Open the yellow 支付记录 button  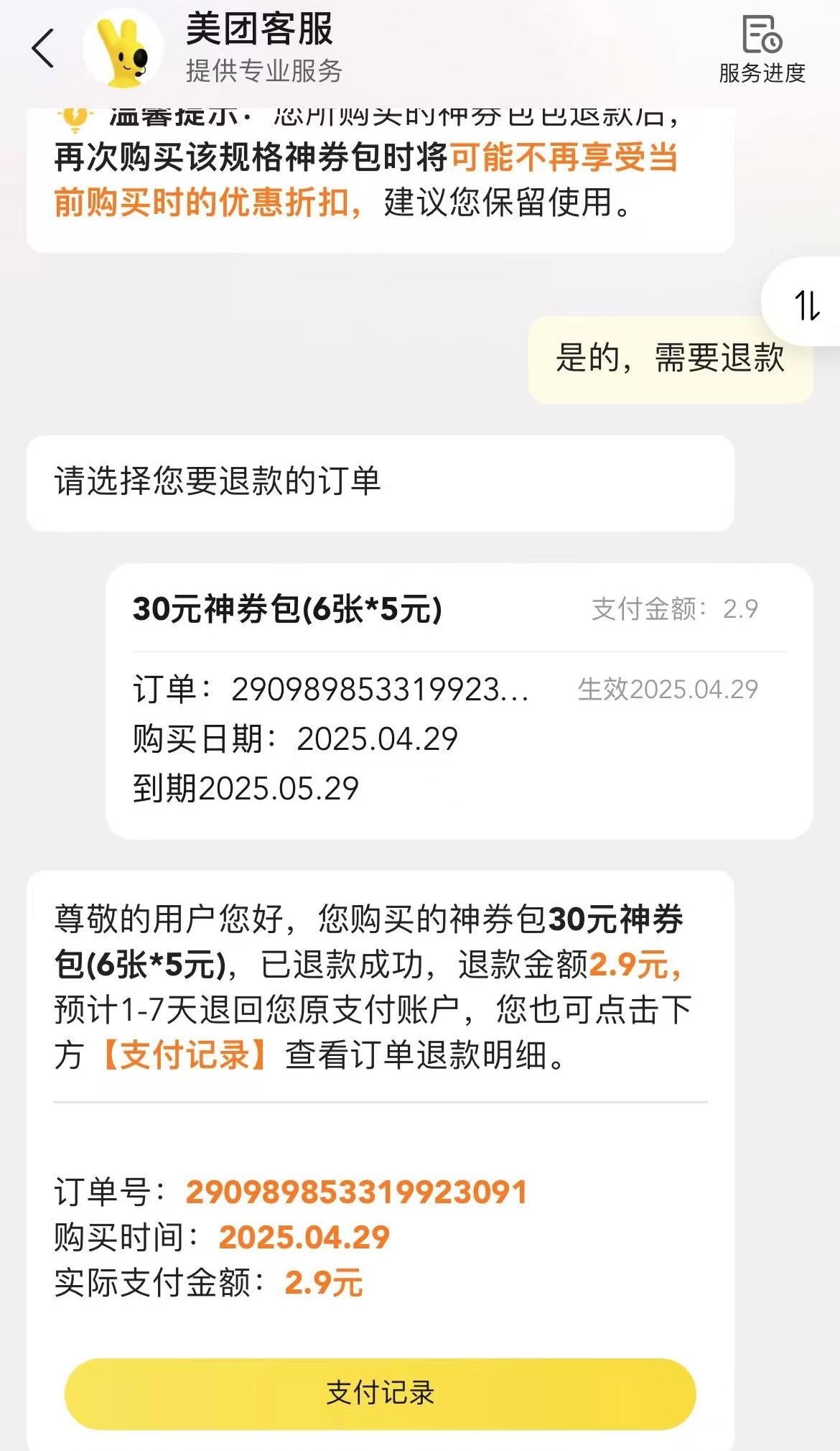click(x=381, y=1394)
